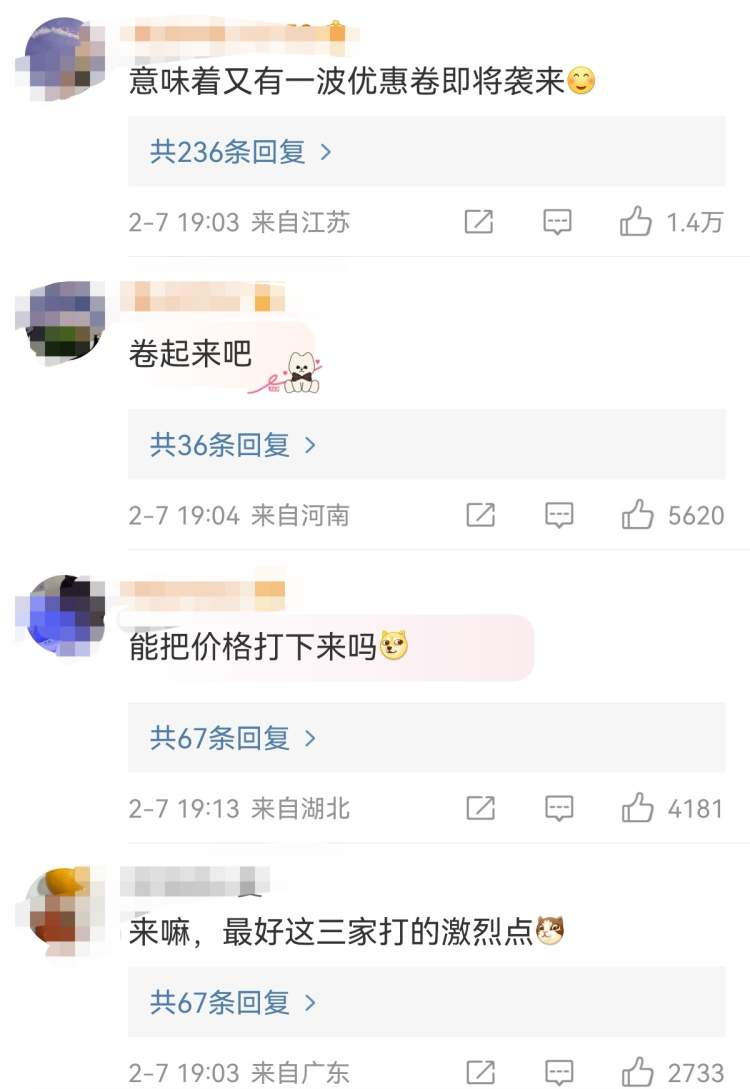750x1089 pixels.
Task: Expand the 共236条回复 replies
Action: (x=240, y=152)
